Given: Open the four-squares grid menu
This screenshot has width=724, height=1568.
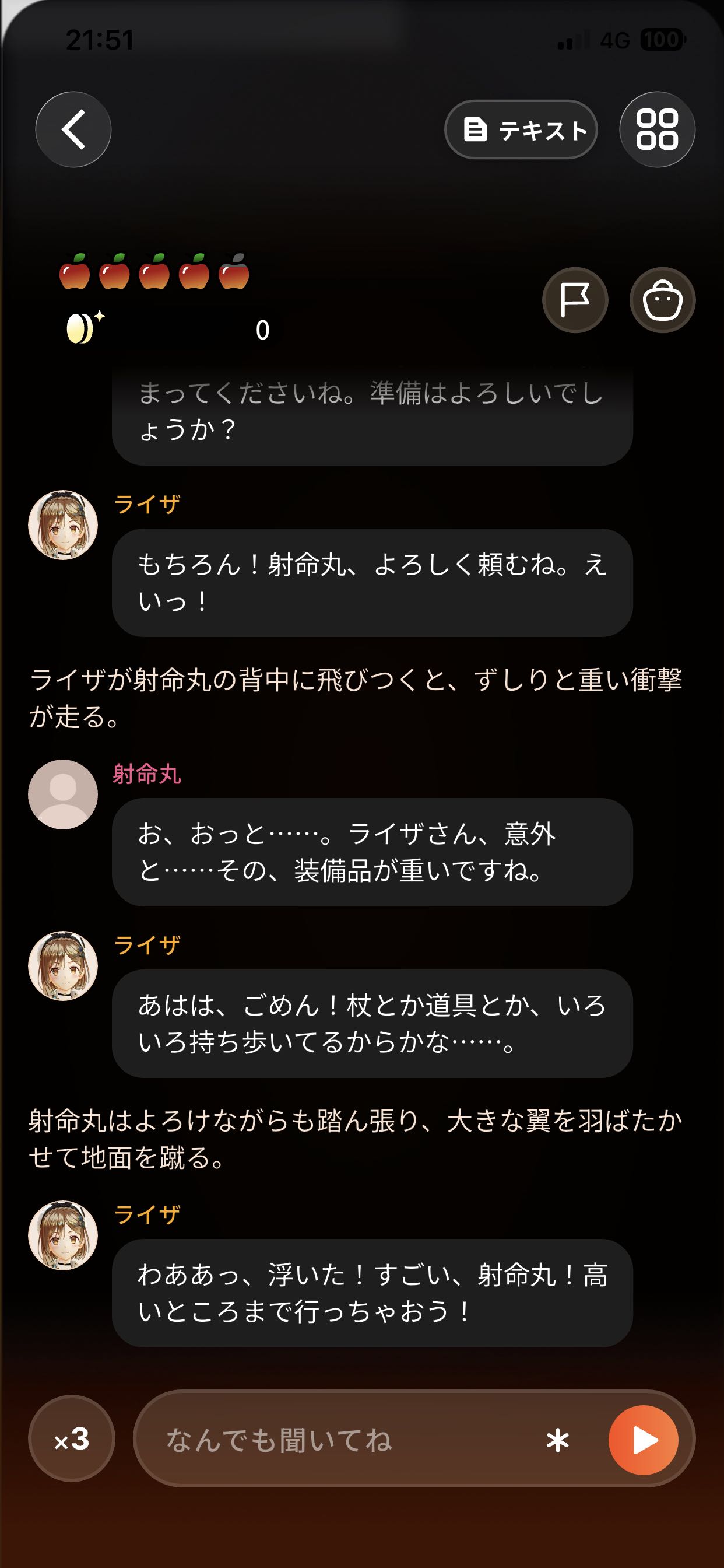Looking at the screenshot, I should pyautogui.click(x=657, y=129).
